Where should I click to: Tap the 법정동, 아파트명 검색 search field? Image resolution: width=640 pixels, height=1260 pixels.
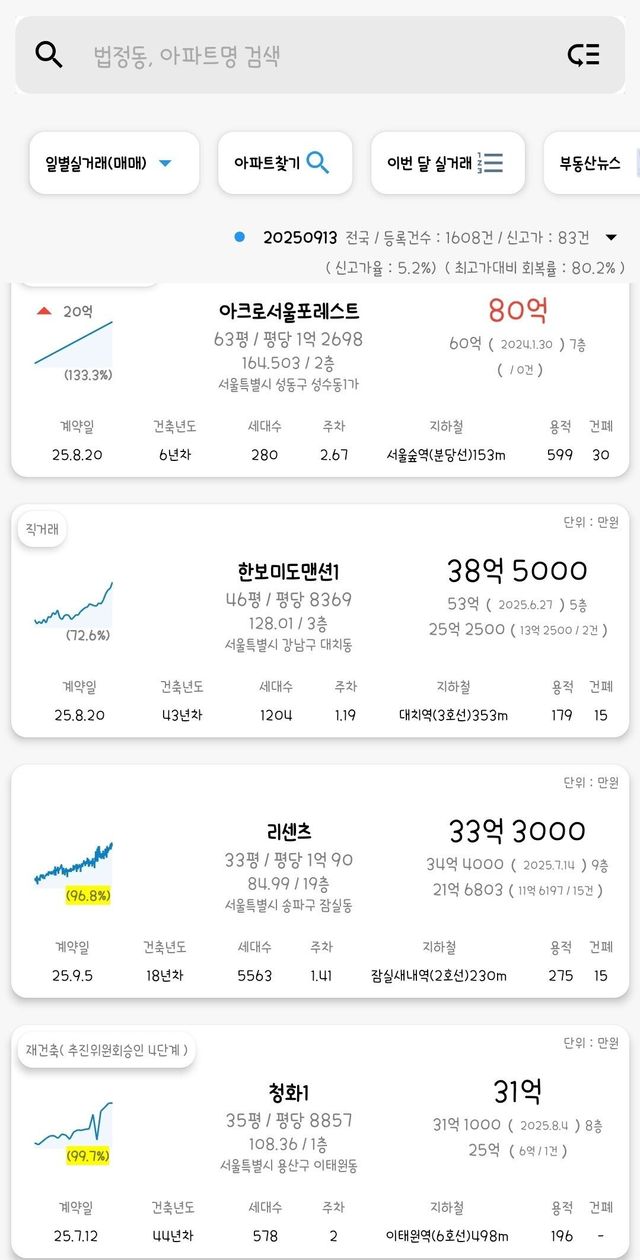click(x=300, y=55)
